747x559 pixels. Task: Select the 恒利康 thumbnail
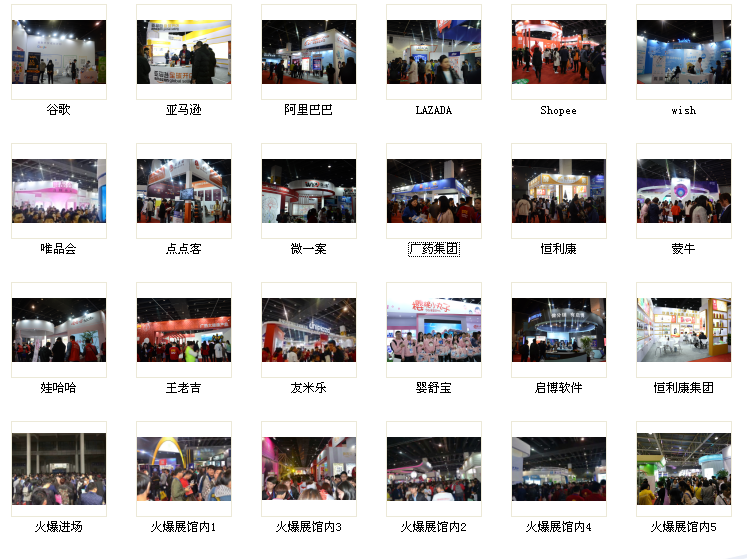click(558, 191)
